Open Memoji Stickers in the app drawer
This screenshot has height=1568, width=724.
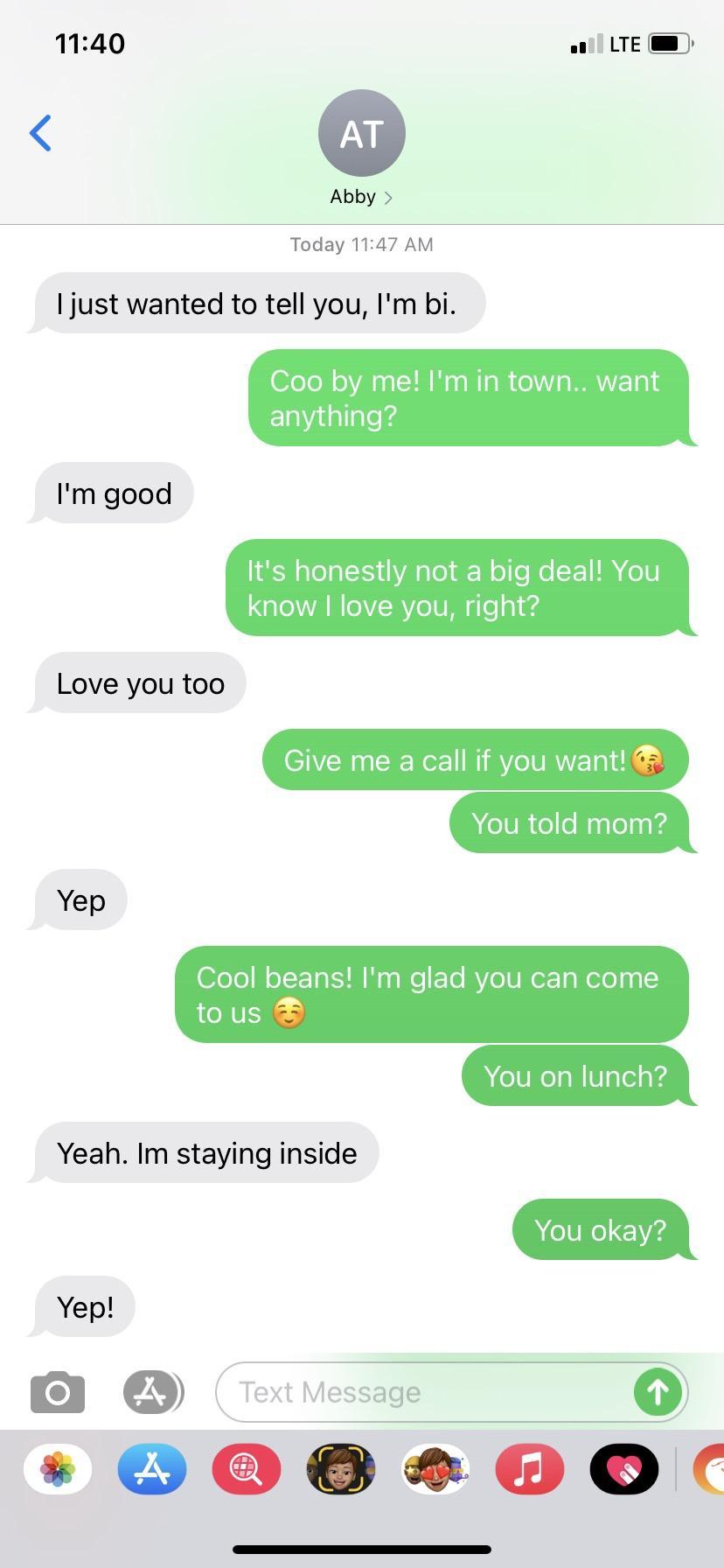click(x=435, y=1469)
